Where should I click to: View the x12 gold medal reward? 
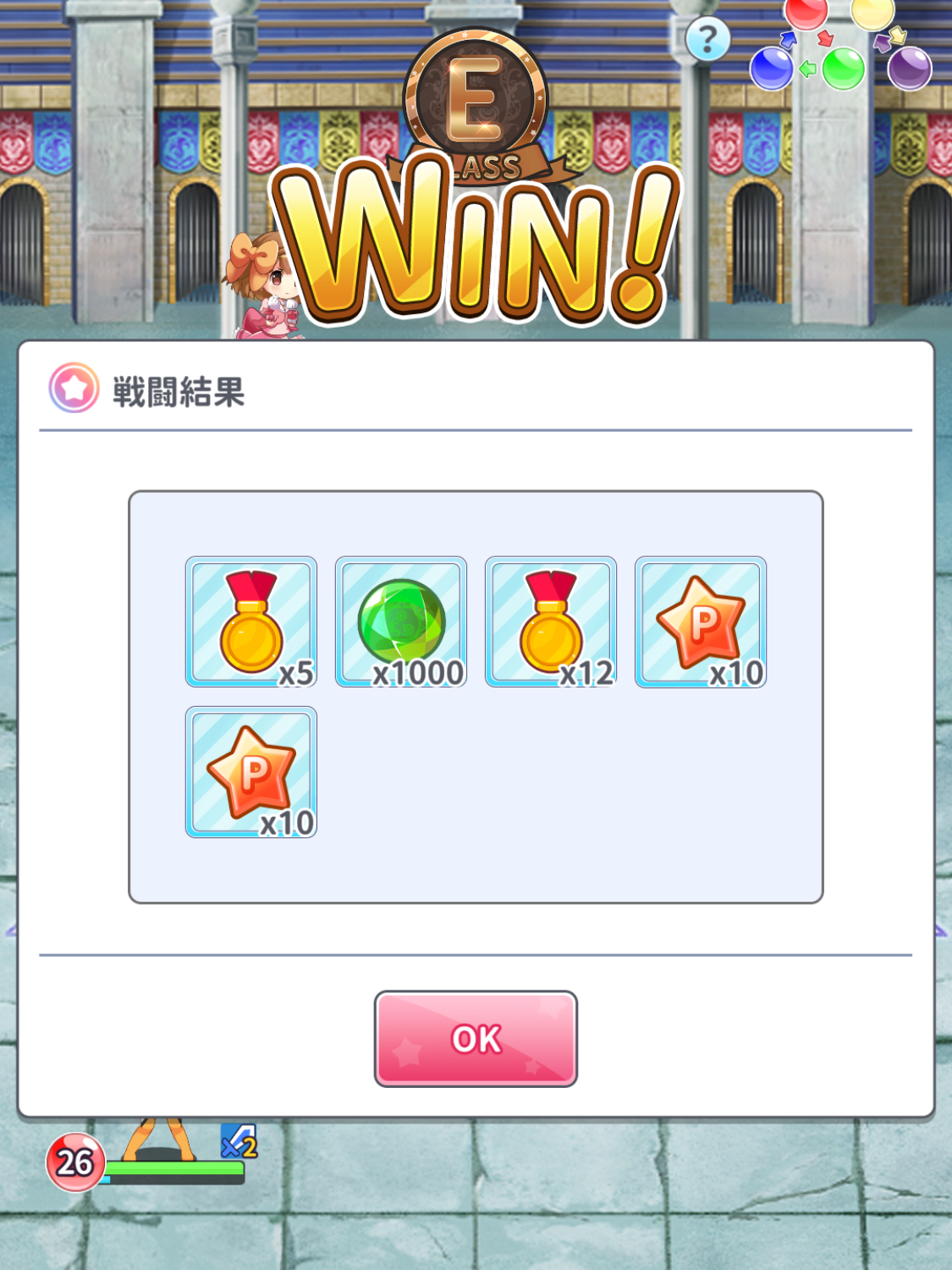[x=551, y=622]
